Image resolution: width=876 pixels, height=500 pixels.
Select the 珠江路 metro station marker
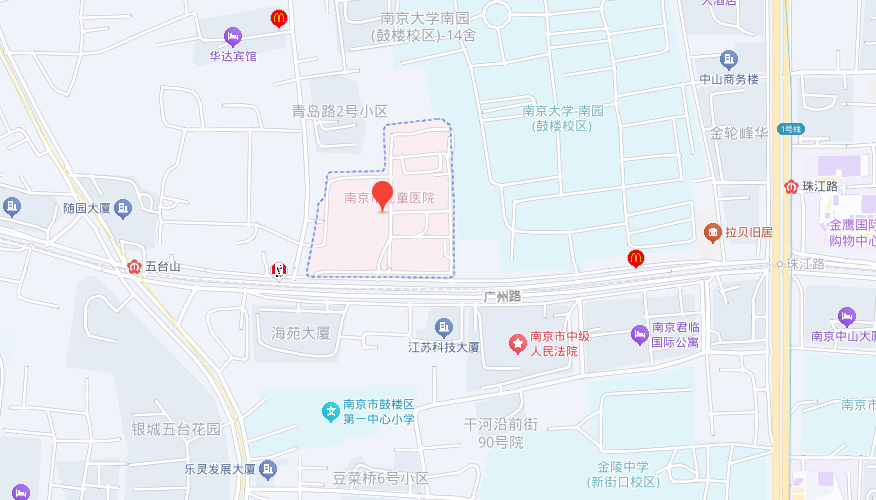(x=792, y=187)
